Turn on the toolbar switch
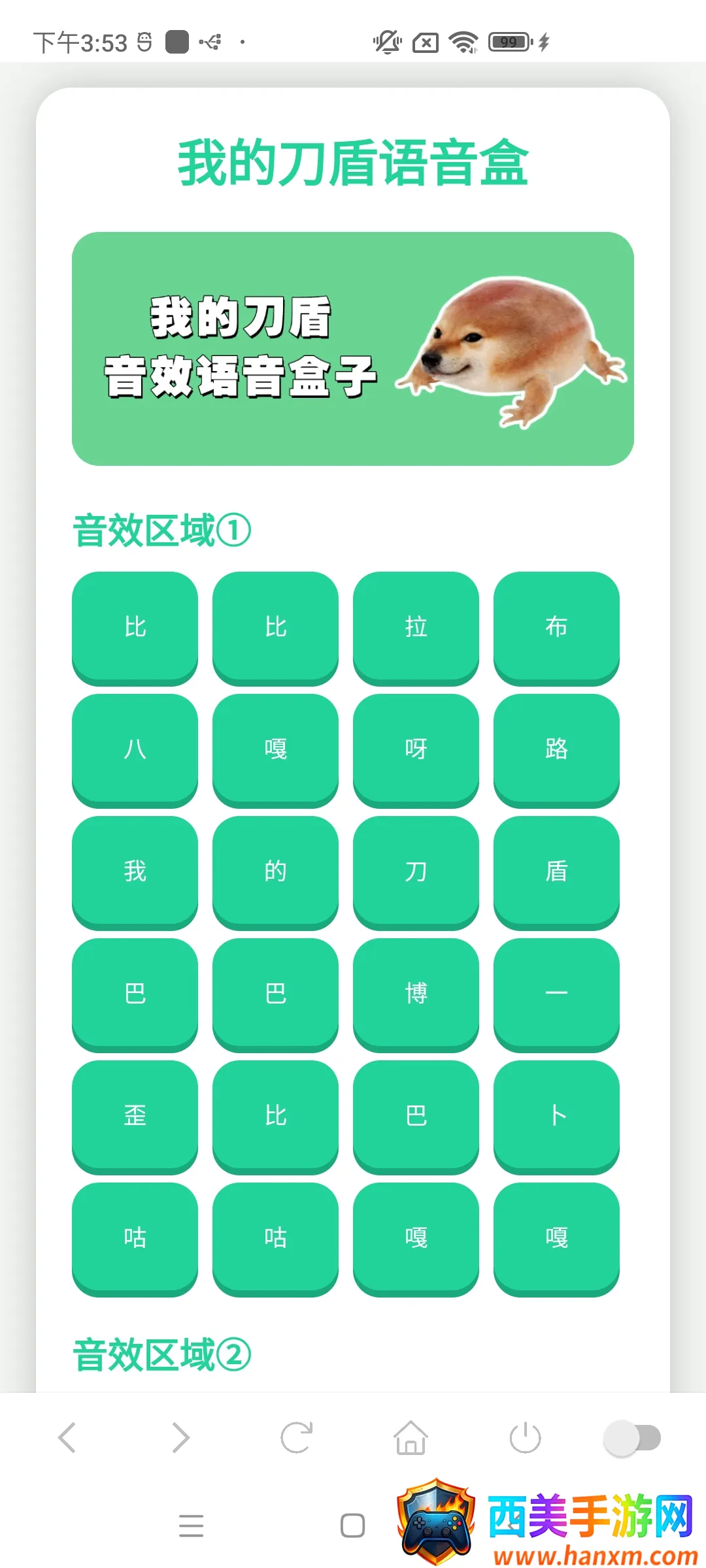Viewport: 706px width, 1568px height. click(x=632, y=1437)
